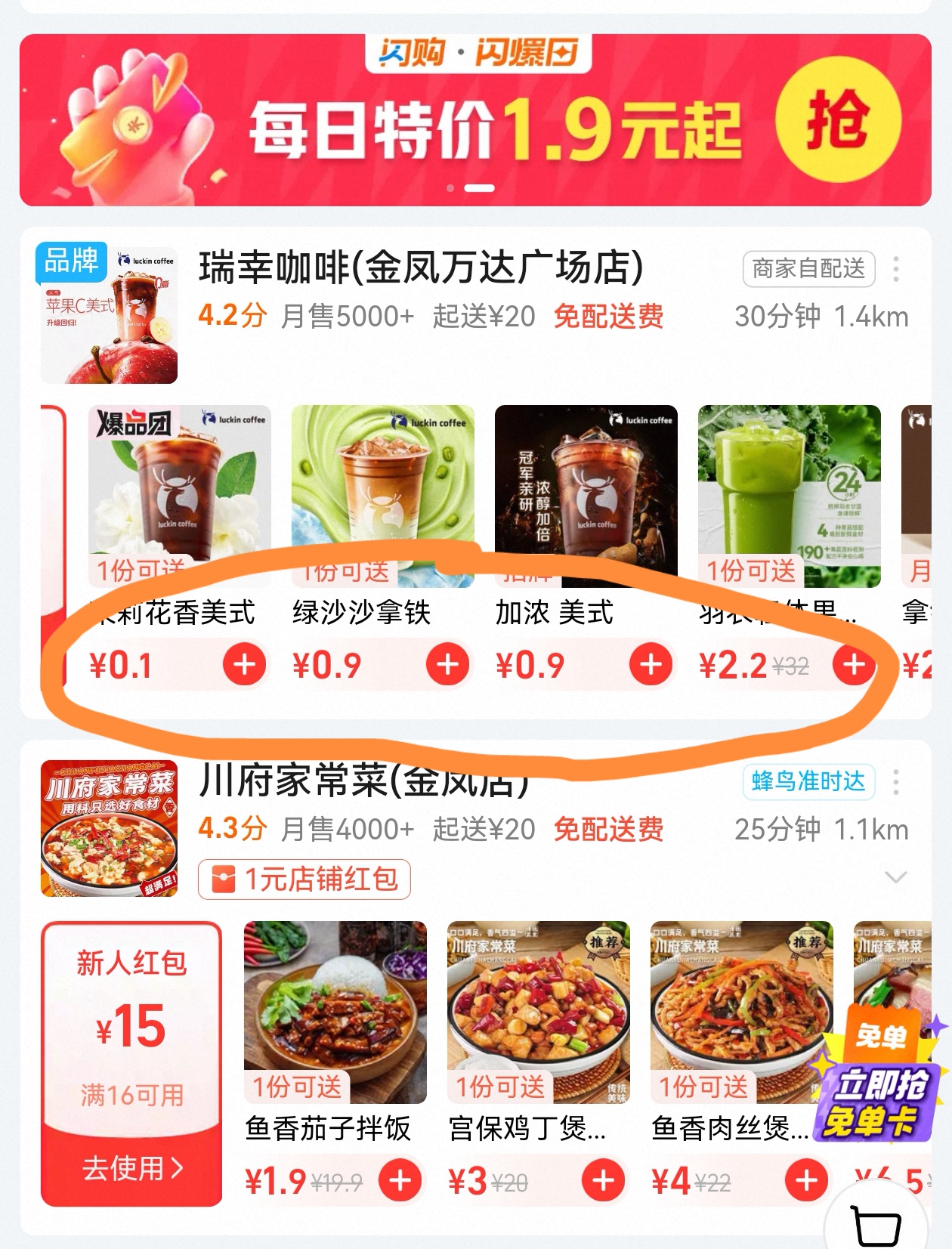Add 加浓美式 to the cart
The image size is (952, 1249).
click(x=651, y=664)
